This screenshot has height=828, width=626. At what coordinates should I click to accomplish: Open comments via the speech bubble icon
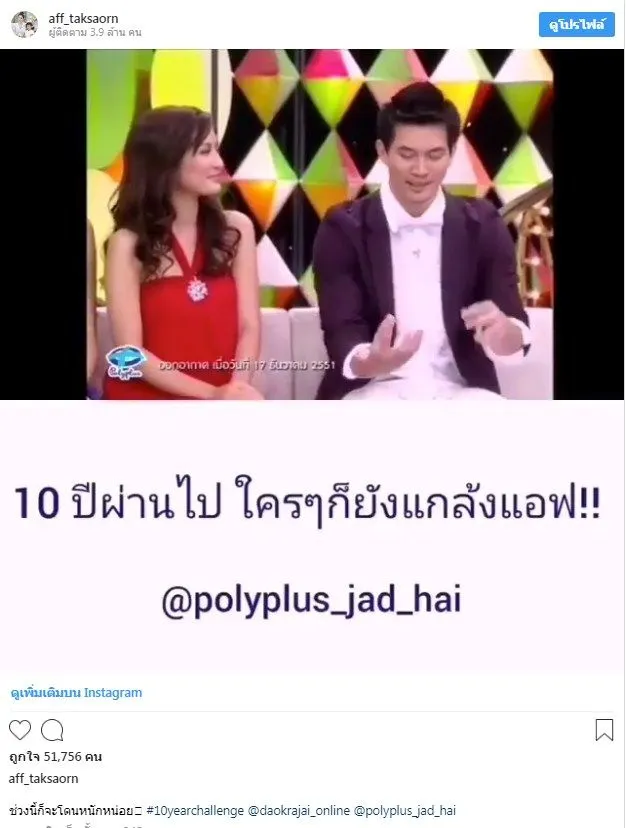click(53, 730)
